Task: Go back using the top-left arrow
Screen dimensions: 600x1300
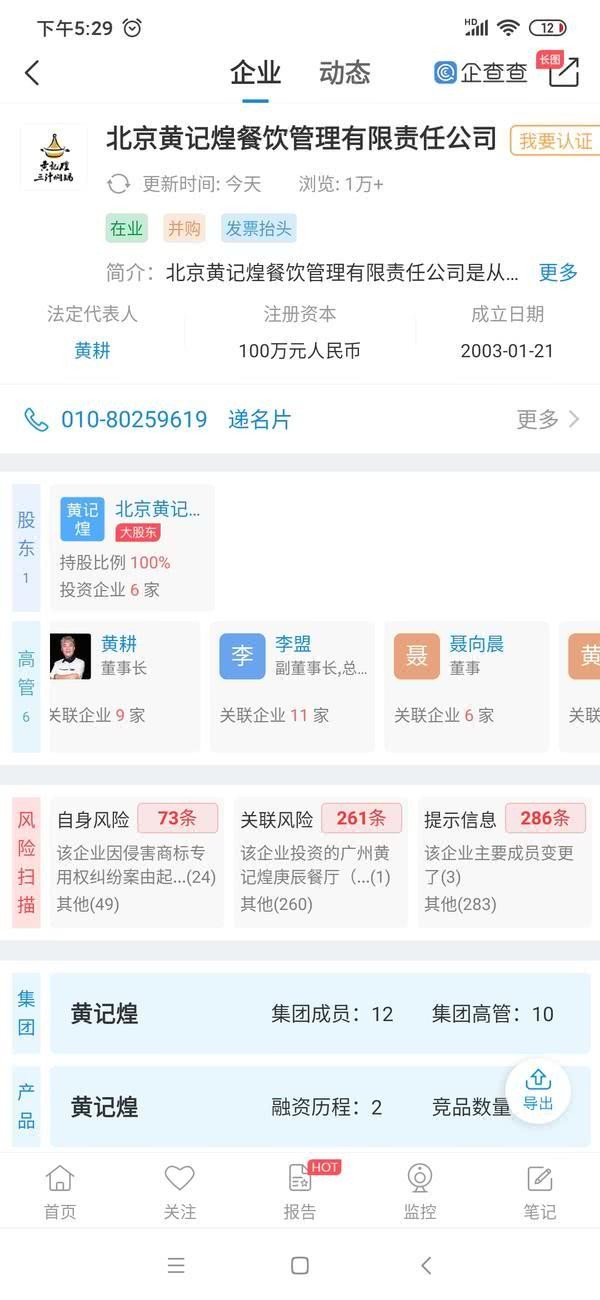Action: pos(32,73)
